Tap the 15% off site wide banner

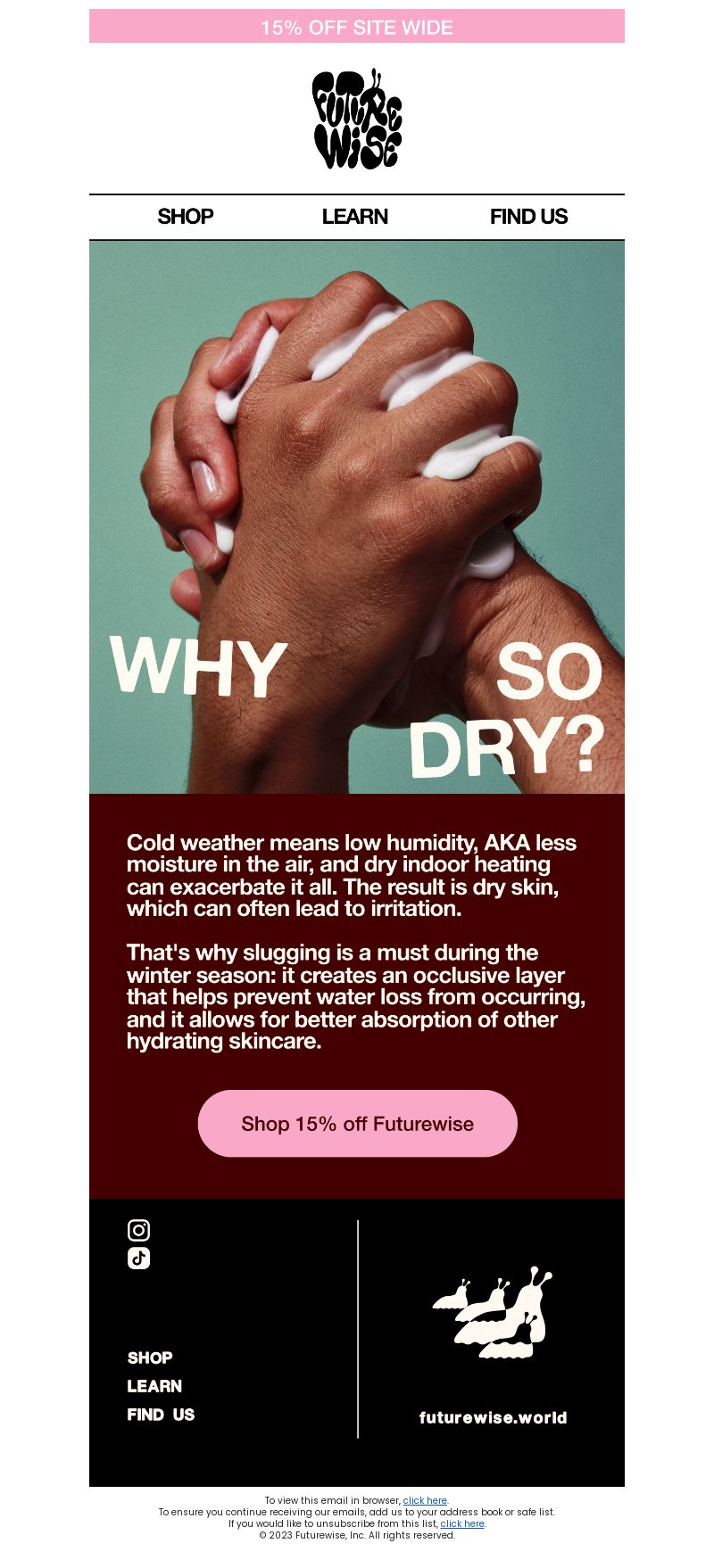pos(357,27)
